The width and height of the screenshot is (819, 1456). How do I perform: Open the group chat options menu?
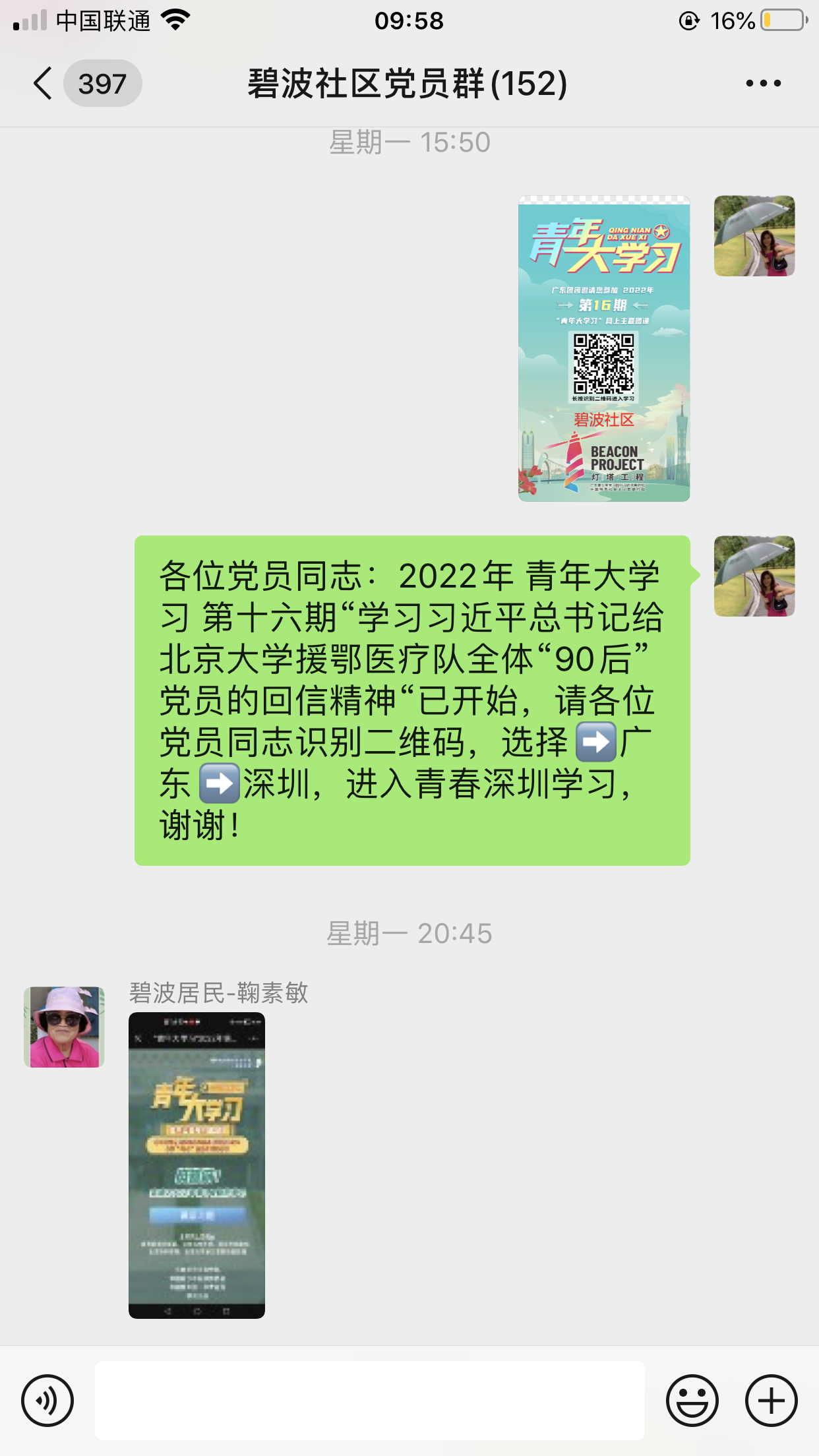(x=763, y=84)
